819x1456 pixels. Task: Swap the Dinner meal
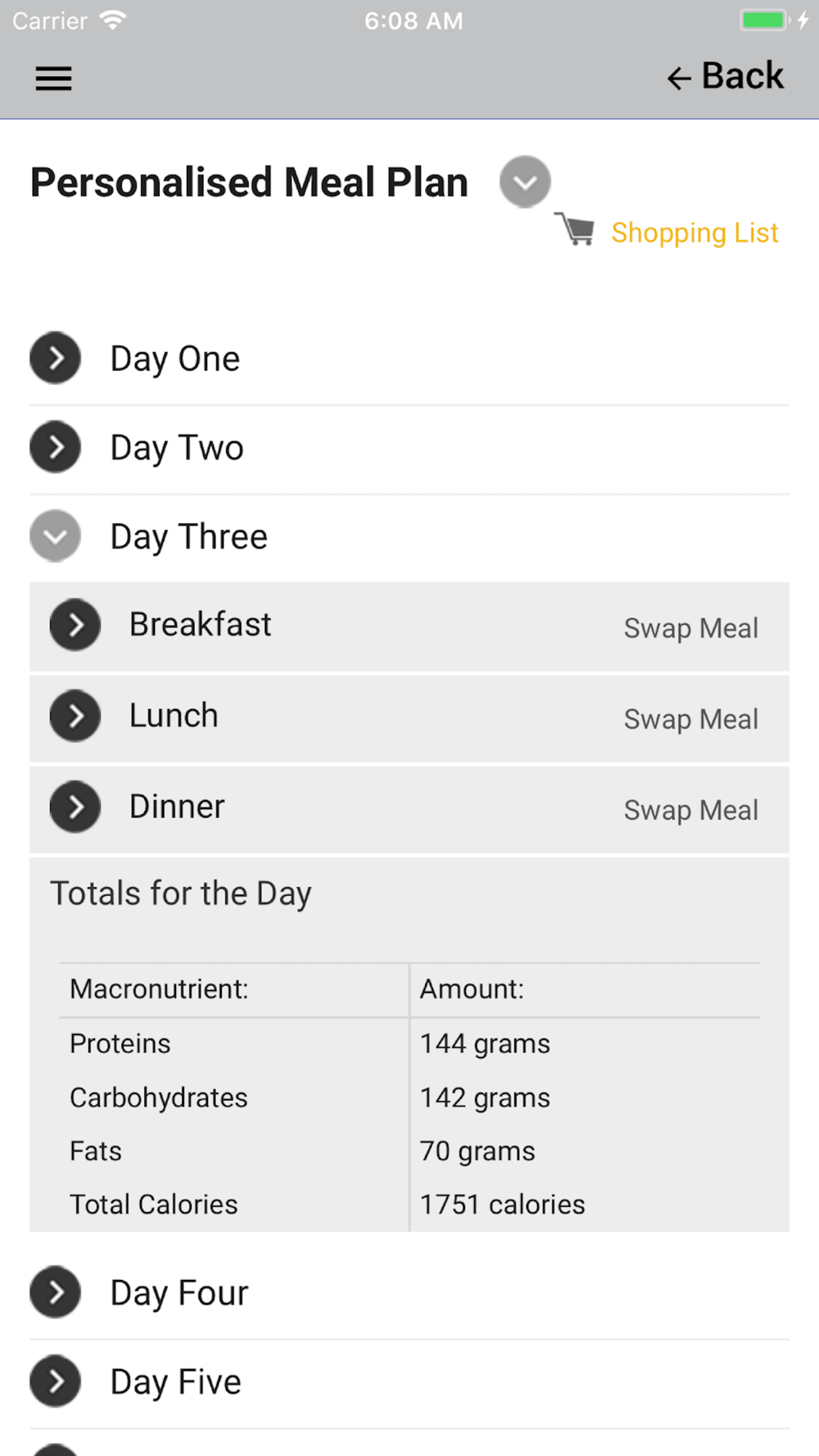pos(691,810)
